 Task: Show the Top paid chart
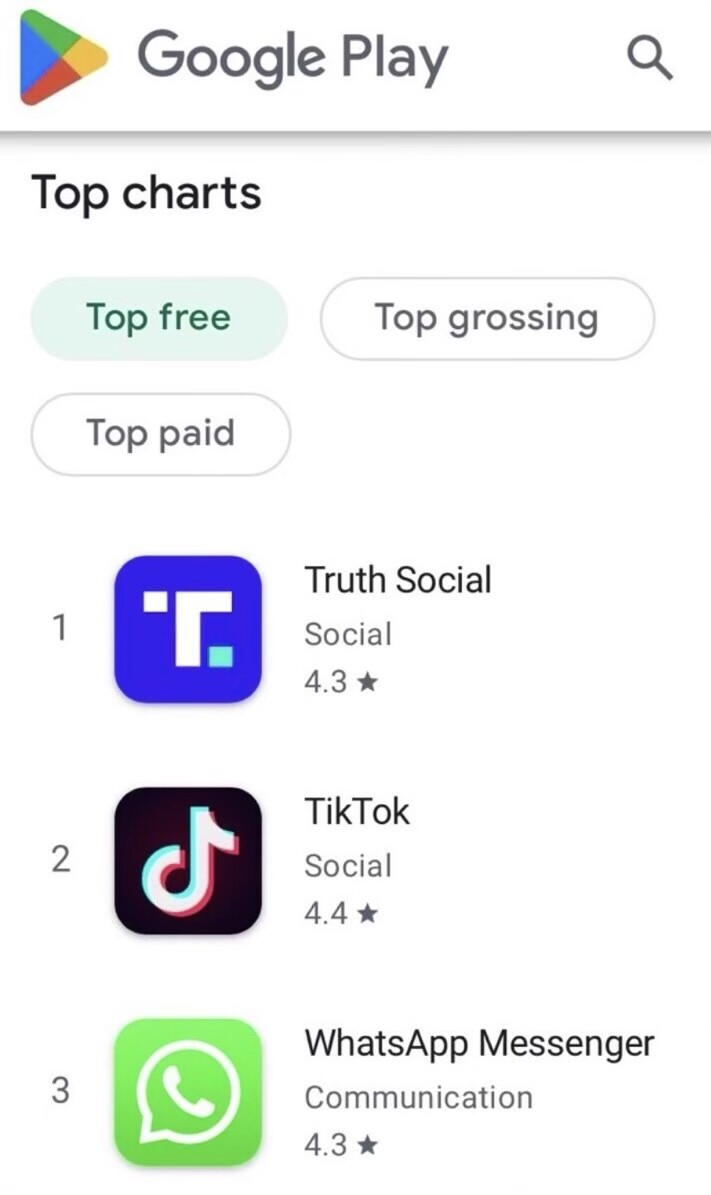click(161, 434)
